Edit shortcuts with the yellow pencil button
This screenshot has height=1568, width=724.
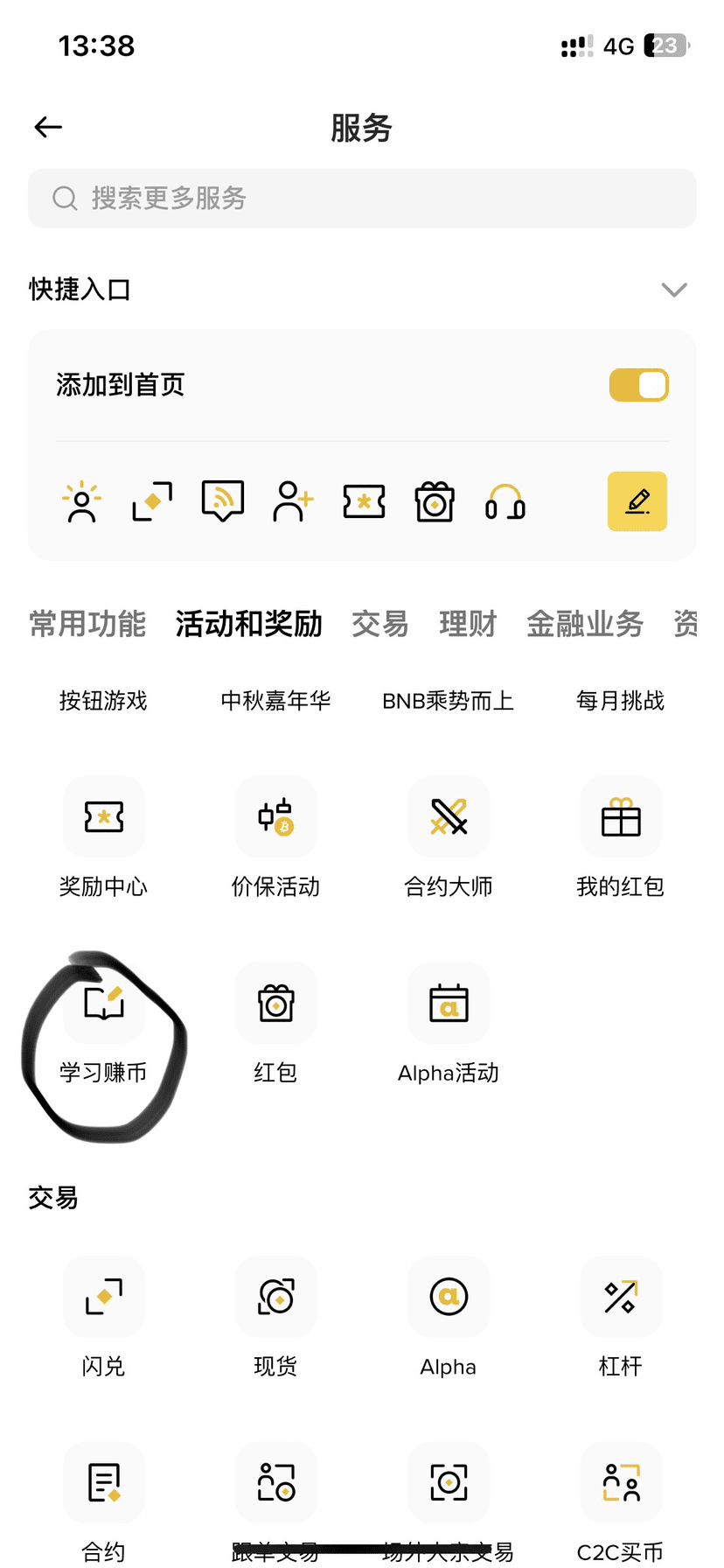[x=637, y=501]
